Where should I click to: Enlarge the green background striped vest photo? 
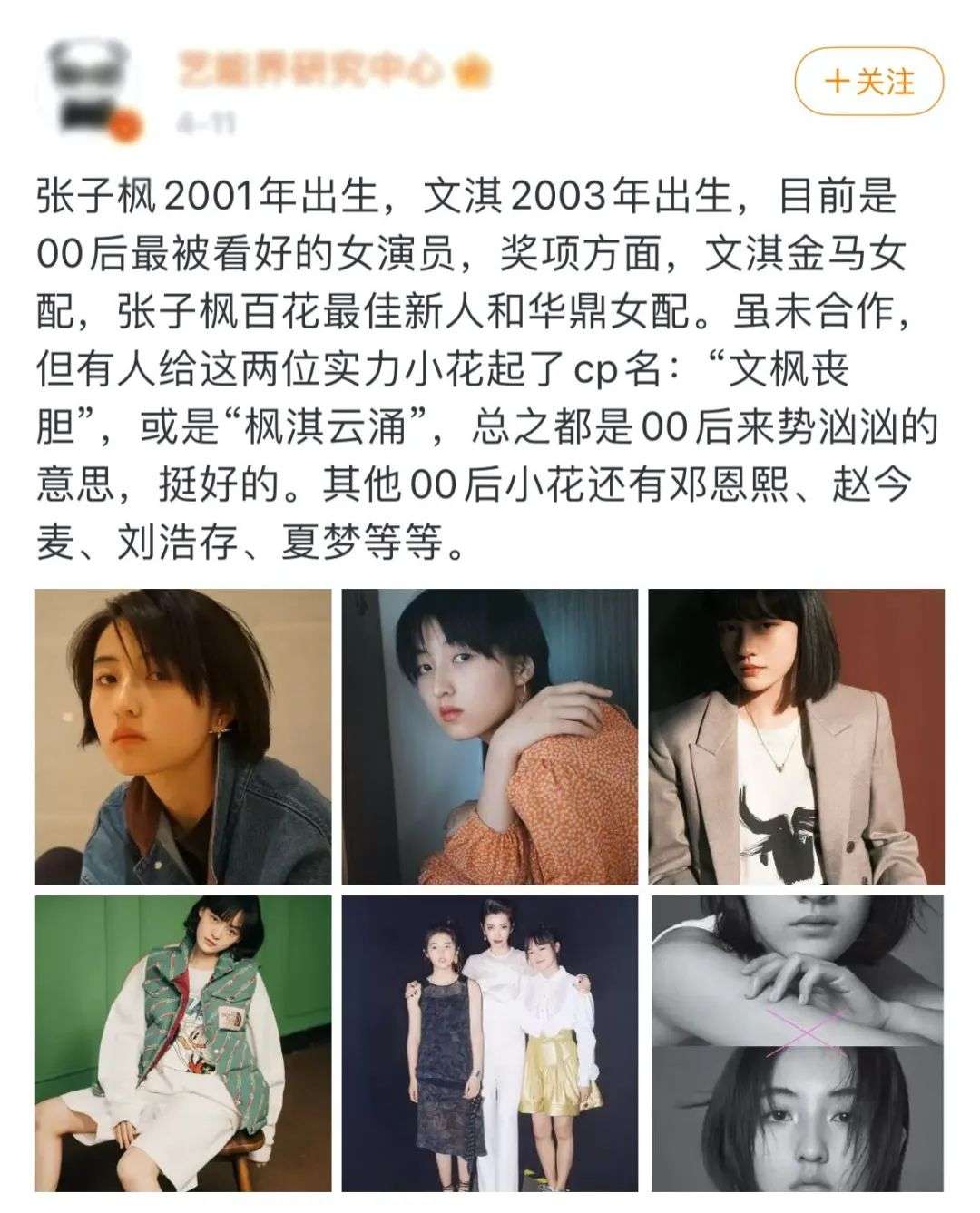(x=183, y=1042)
